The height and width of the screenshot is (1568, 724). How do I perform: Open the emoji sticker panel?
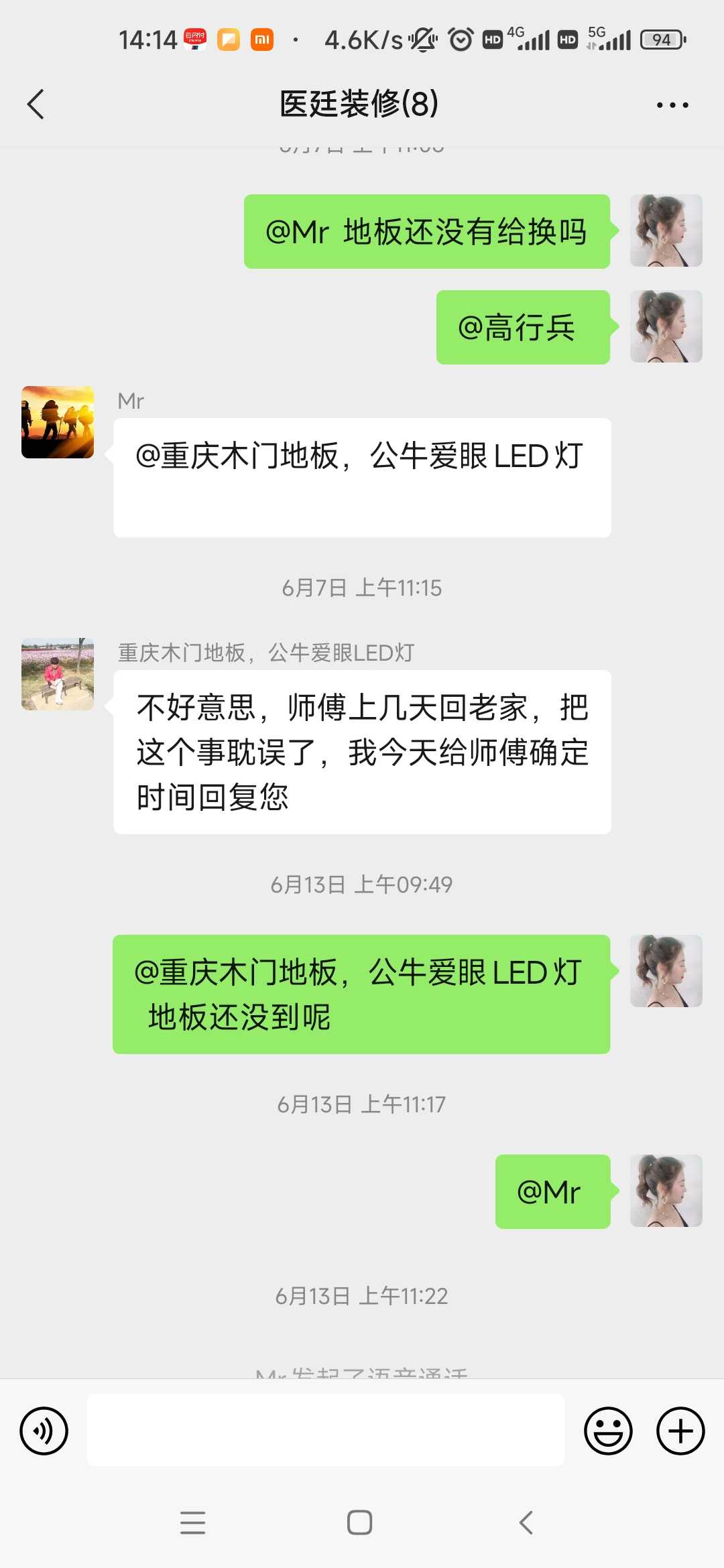pos(608,1431)
